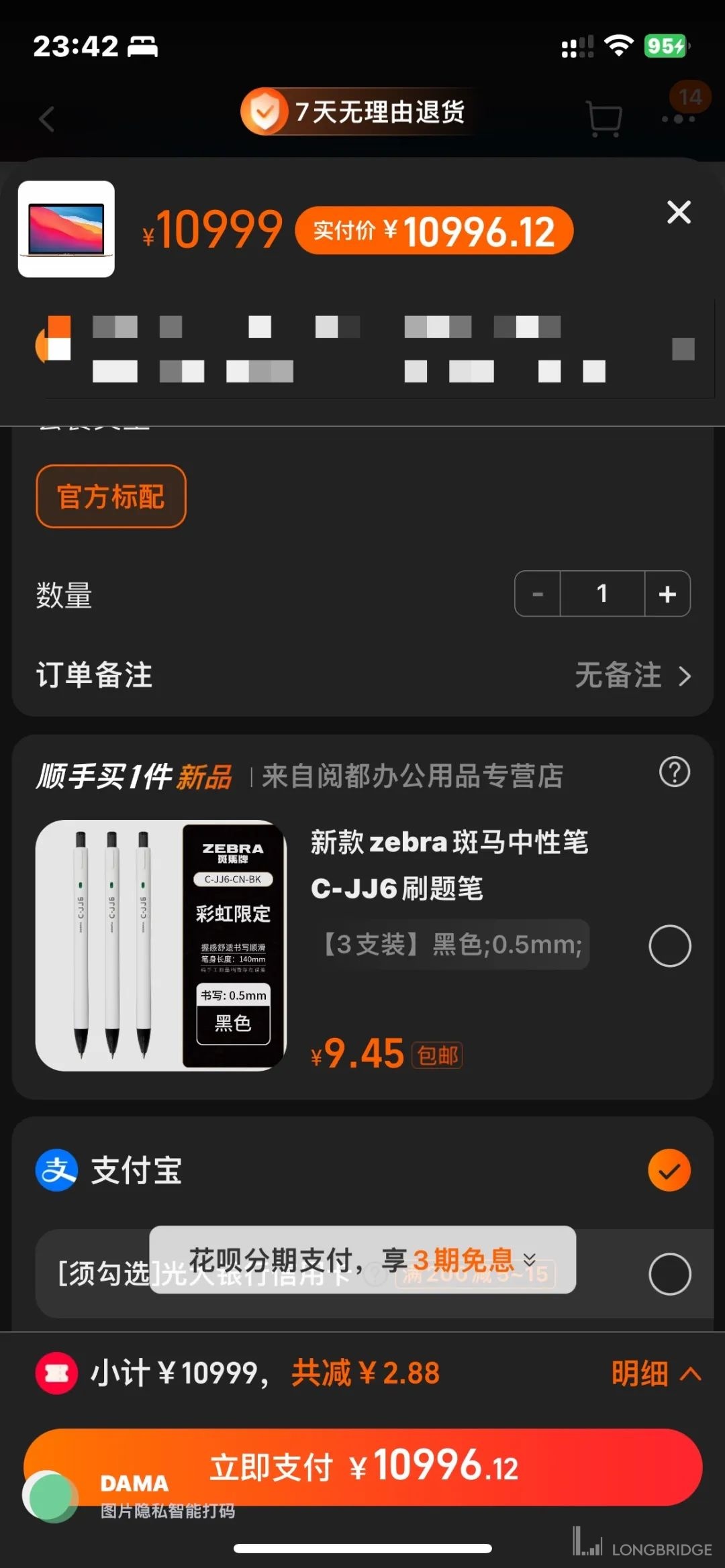Viewport: 725px width, 1568px height.
Task: Select the 光大银行信用卡 discount option
Action: [669, 1273]
